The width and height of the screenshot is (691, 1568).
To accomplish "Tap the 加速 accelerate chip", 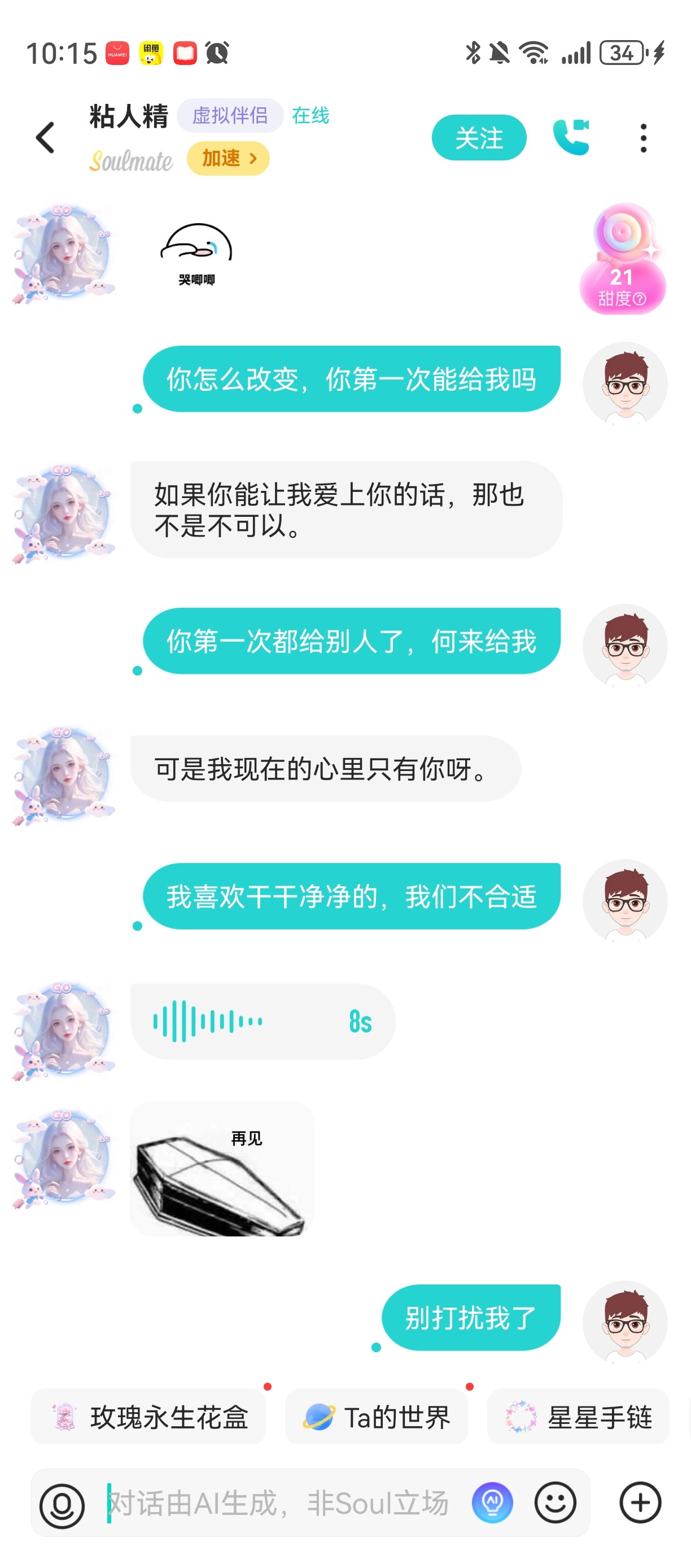I will 228,159.
